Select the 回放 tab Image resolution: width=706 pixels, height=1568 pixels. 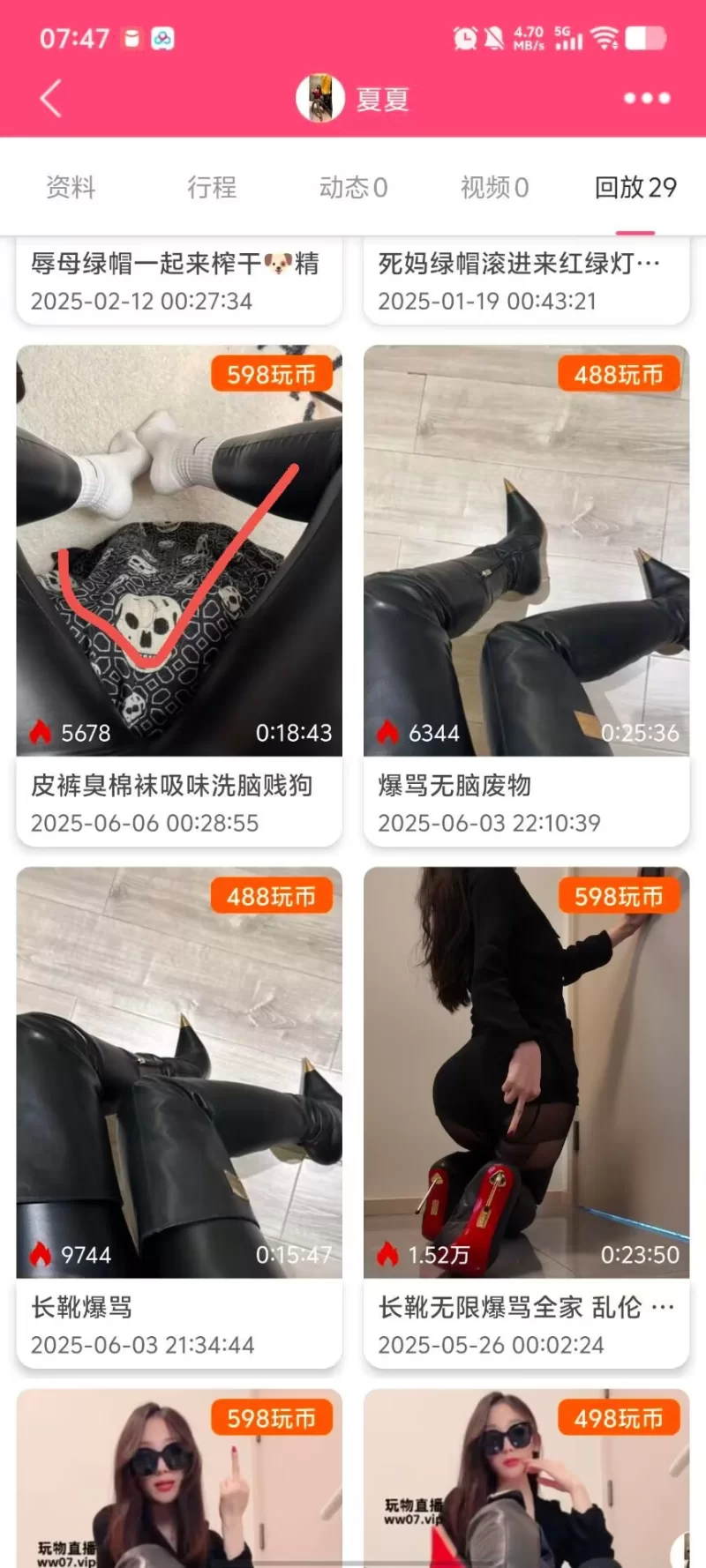635,187
